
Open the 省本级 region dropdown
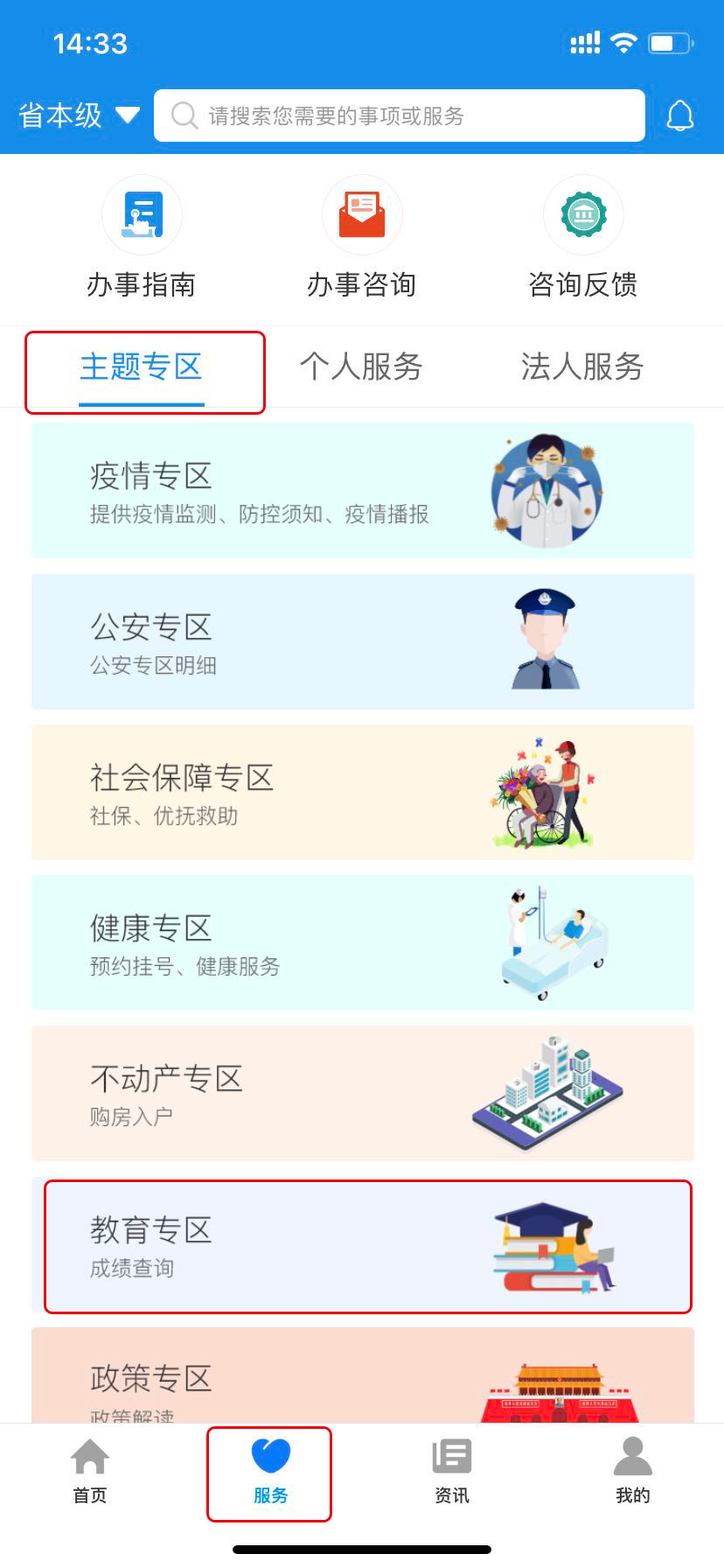tap(79, 115)
